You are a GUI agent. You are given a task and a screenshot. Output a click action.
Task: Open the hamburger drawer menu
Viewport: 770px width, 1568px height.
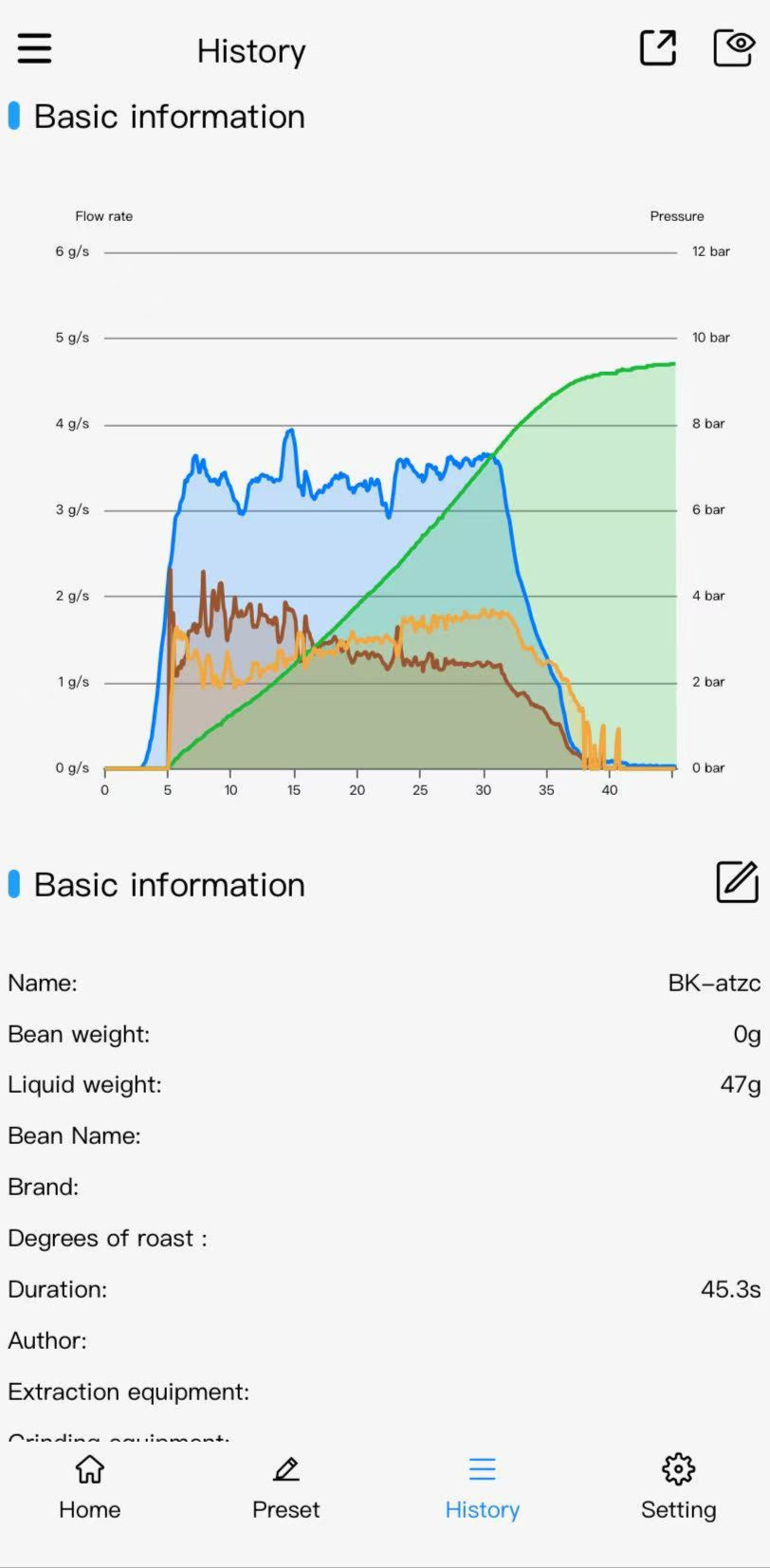tap(34, 48)
